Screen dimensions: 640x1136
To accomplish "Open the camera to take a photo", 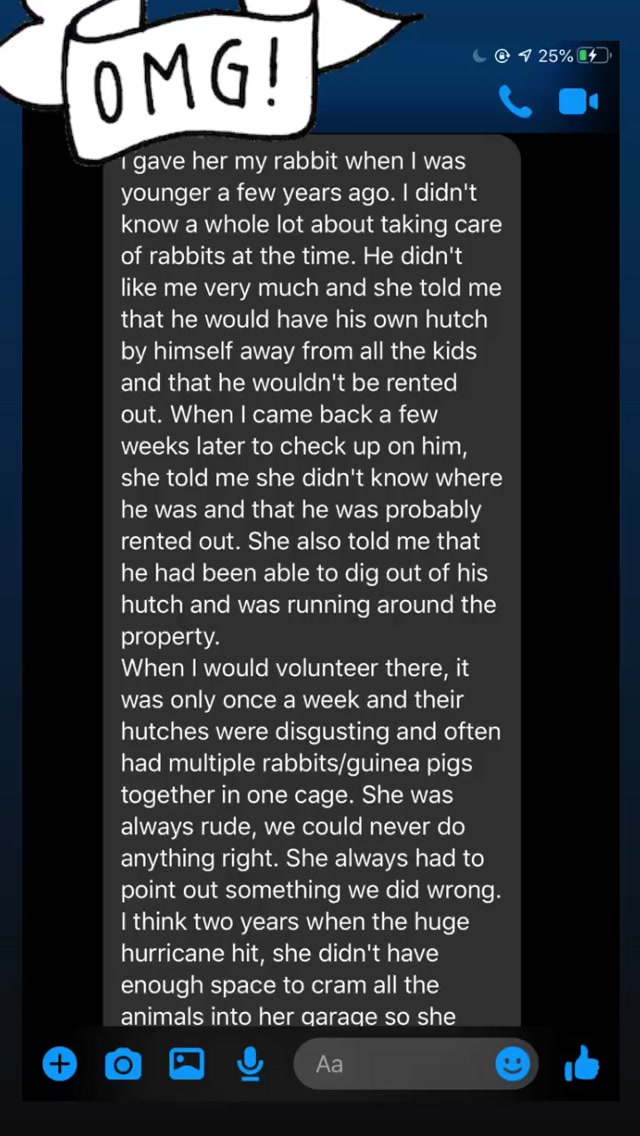I will 123,1064.
